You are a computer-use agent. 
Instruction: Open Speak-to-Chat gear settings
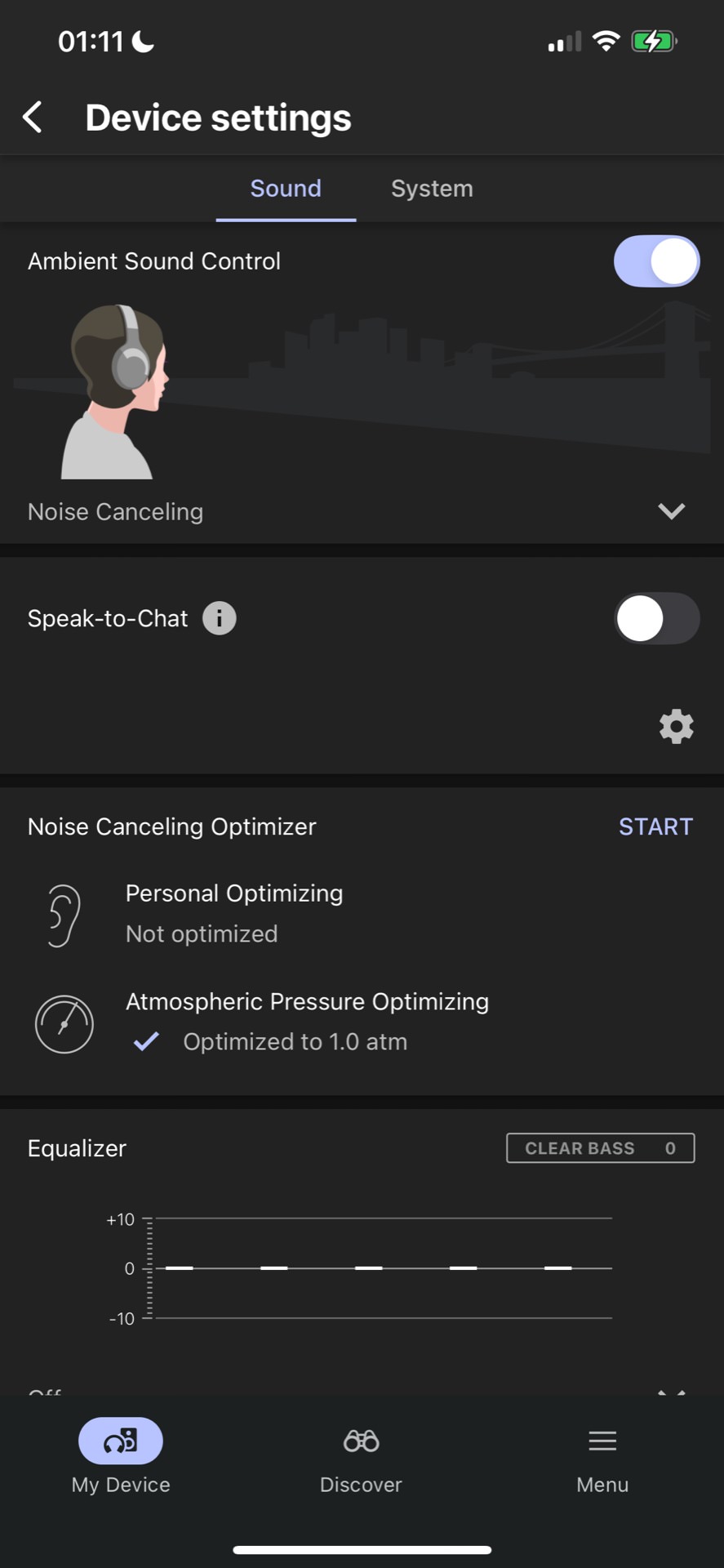tap(676, 726)
